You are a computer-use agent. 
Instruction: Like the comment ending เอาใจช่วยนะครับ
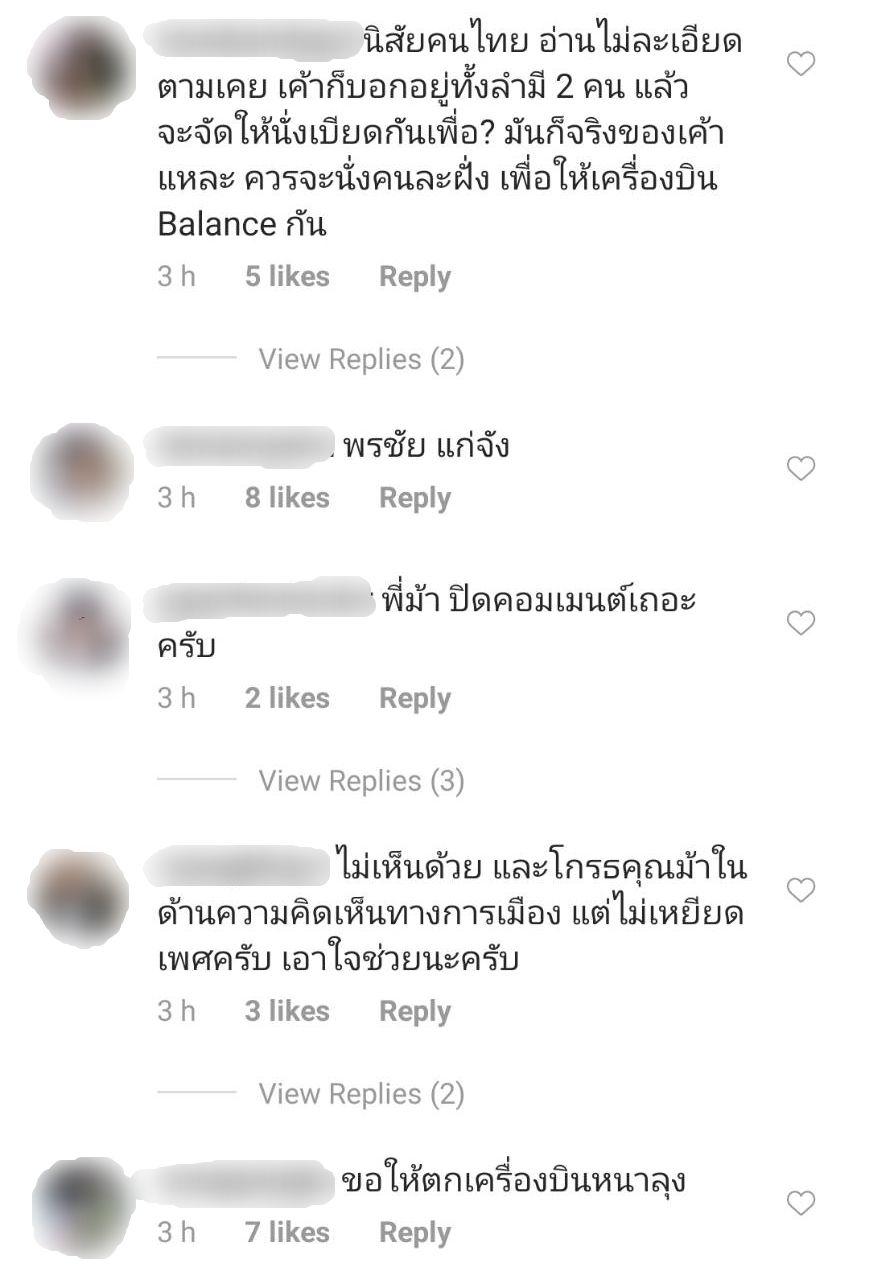tap(801, 889)
